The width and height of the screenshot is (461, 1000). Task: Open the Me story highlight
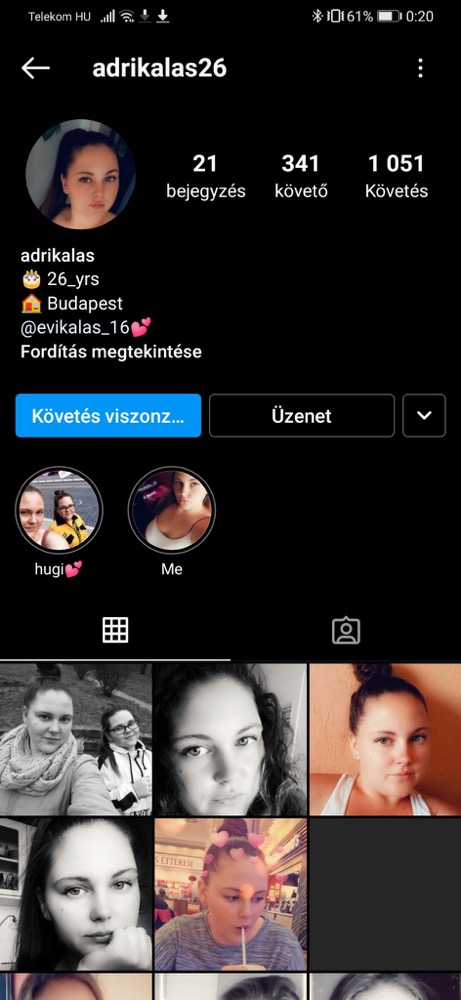(x=172, y=509)
